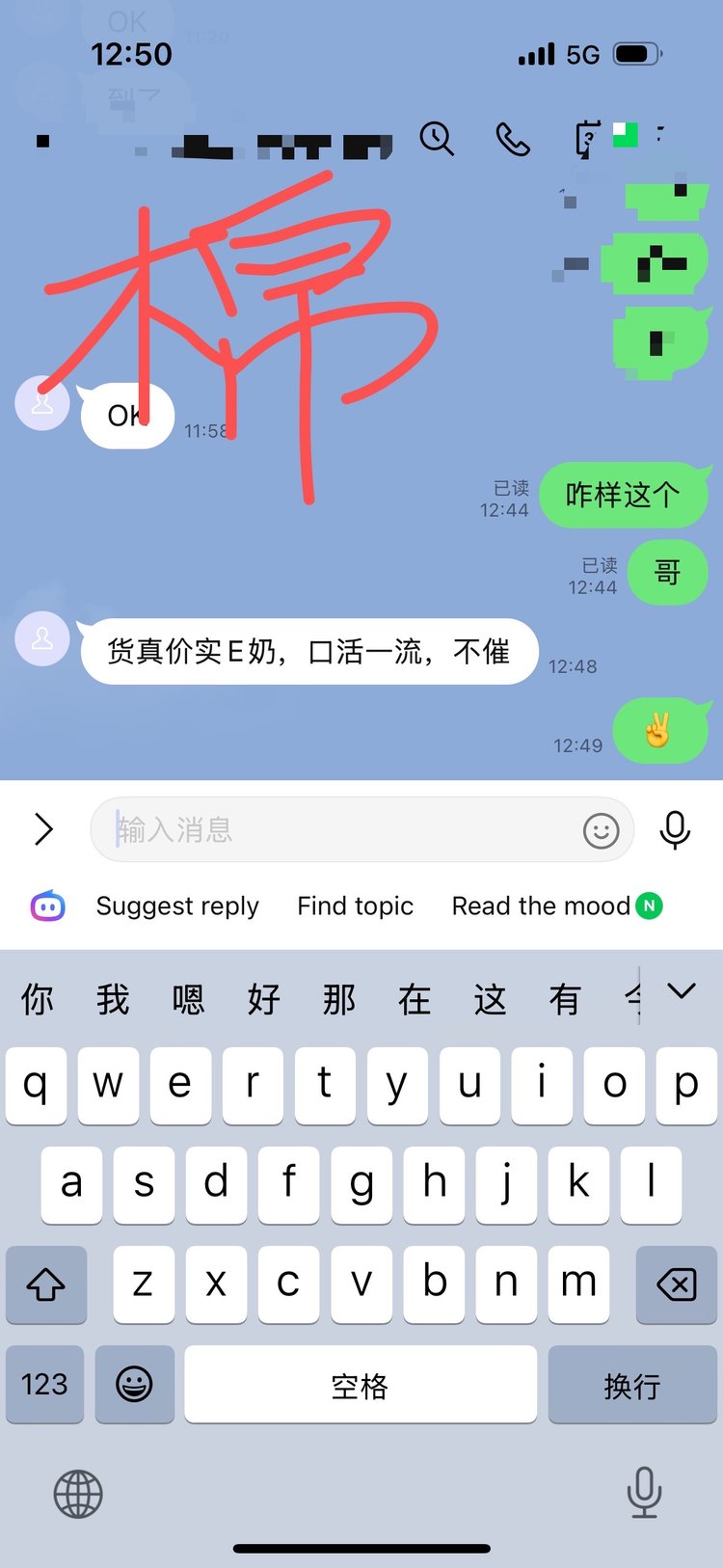The image size is (723, 1568).
Task: Hit the backspace key
Action: 676,1284
